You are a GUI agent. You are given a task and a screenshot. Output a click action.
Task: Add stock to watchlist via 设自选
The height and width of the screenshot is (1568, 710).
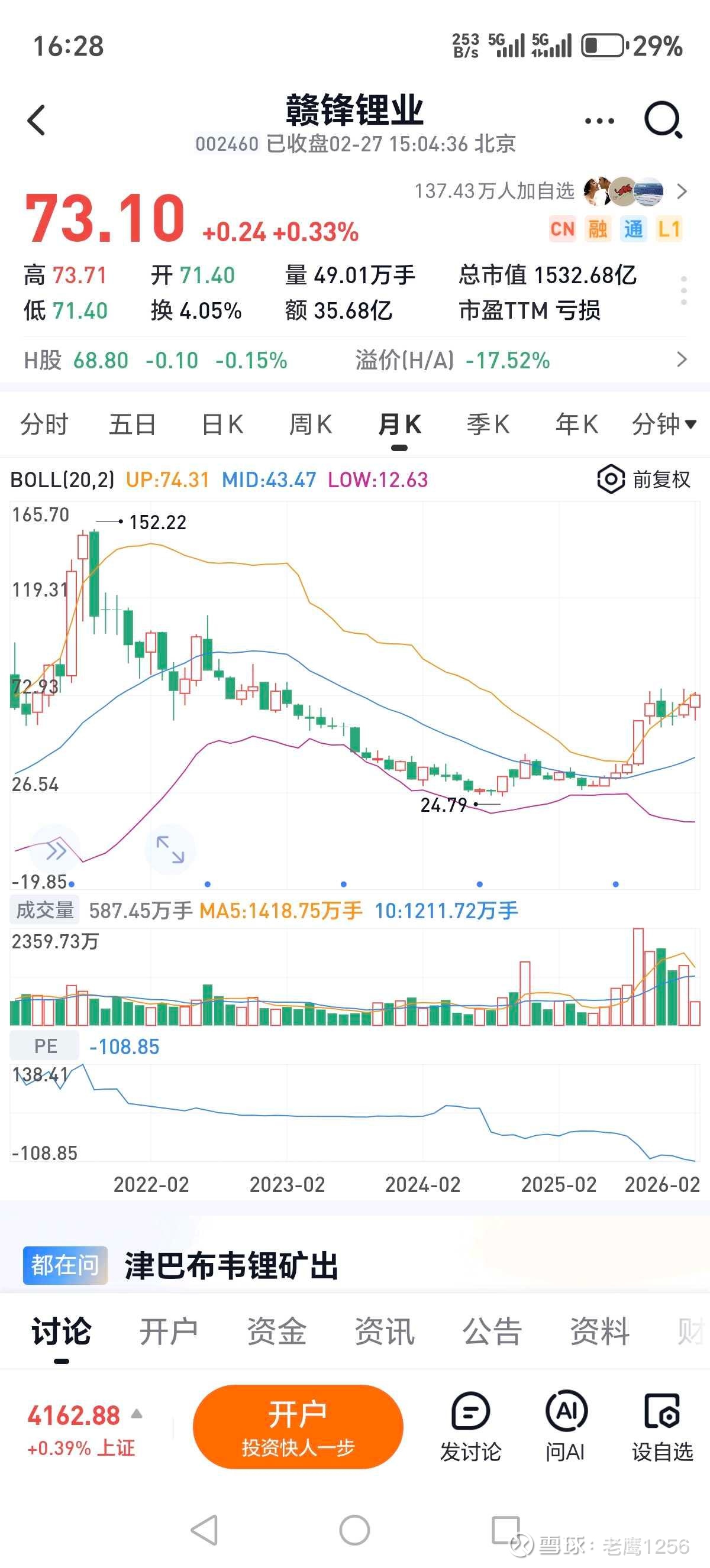click(663, 1427)
